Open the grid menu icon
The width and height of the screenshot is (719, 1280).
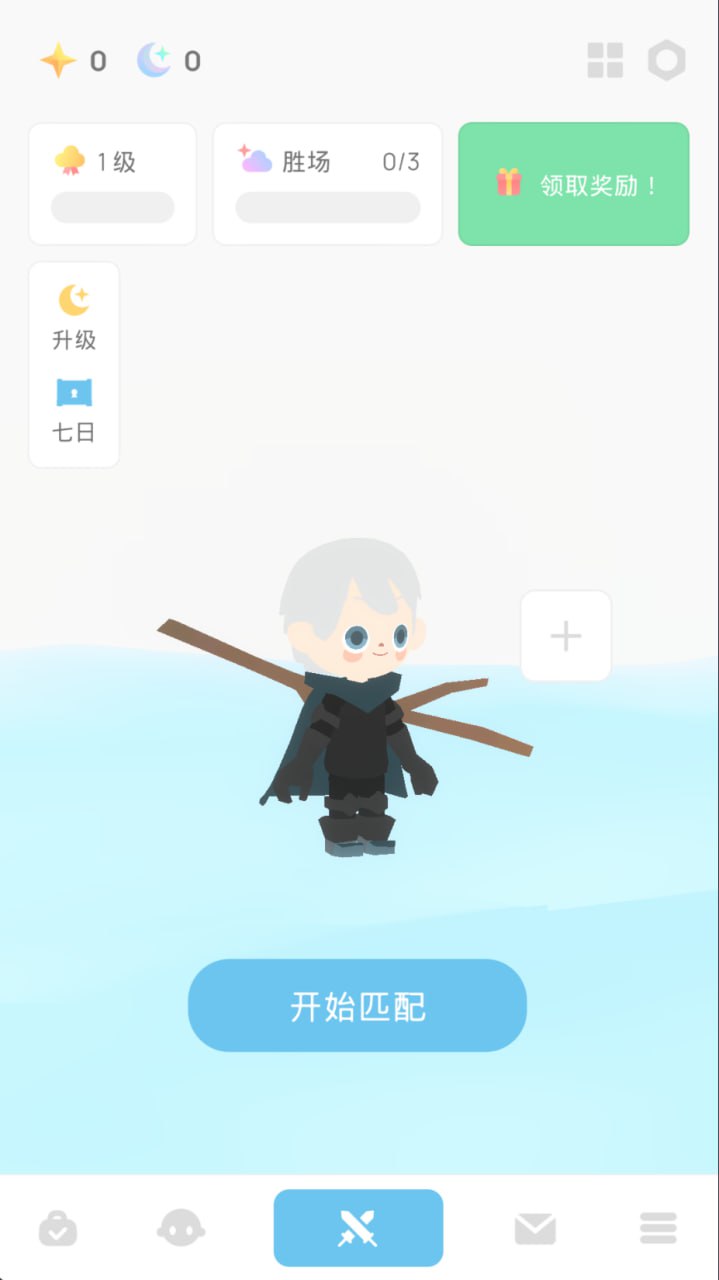tap(605, 61)
